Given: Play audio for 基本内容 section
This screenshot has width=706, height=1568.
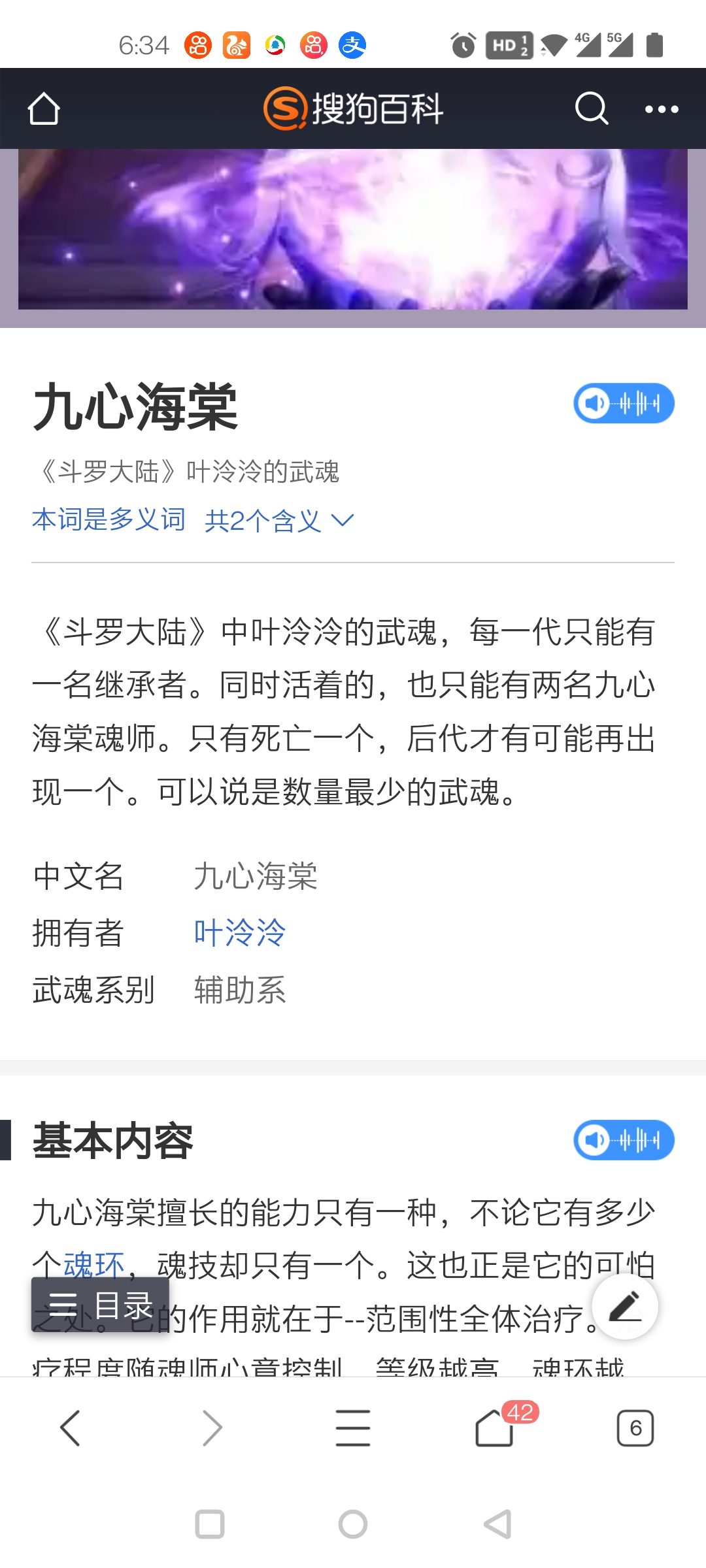Looking at the screenshot, I should pyautogui.click(x=624, y=1140).
